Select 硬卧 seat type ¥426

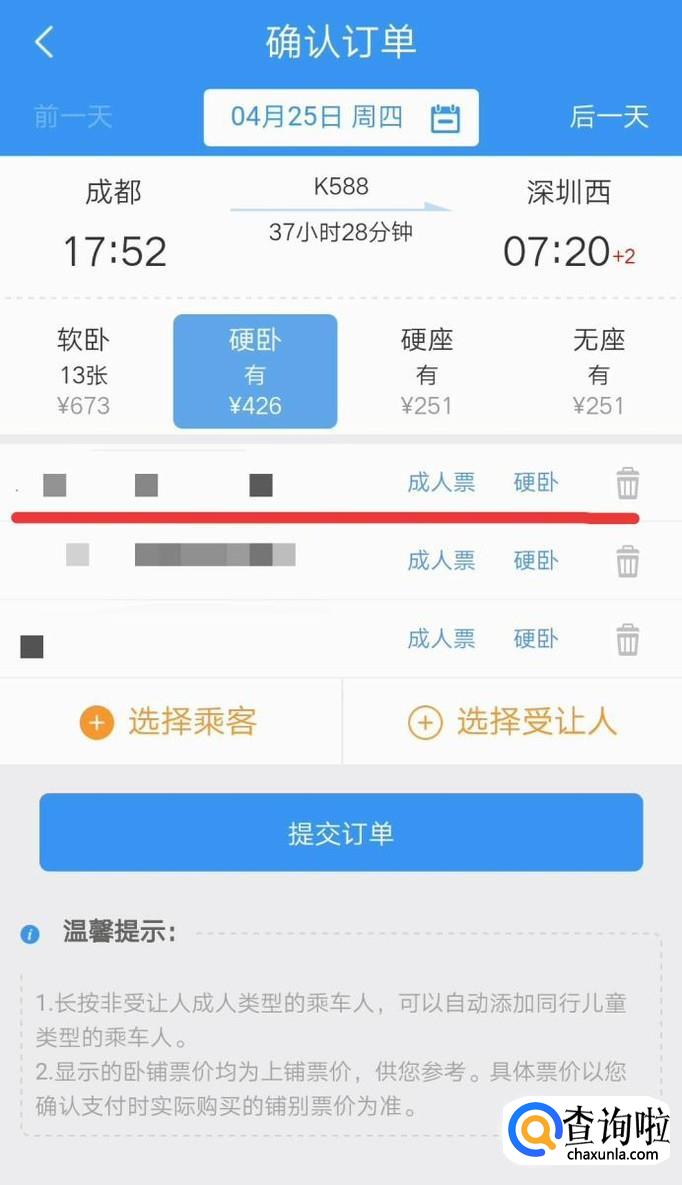(x=255, y=371)
